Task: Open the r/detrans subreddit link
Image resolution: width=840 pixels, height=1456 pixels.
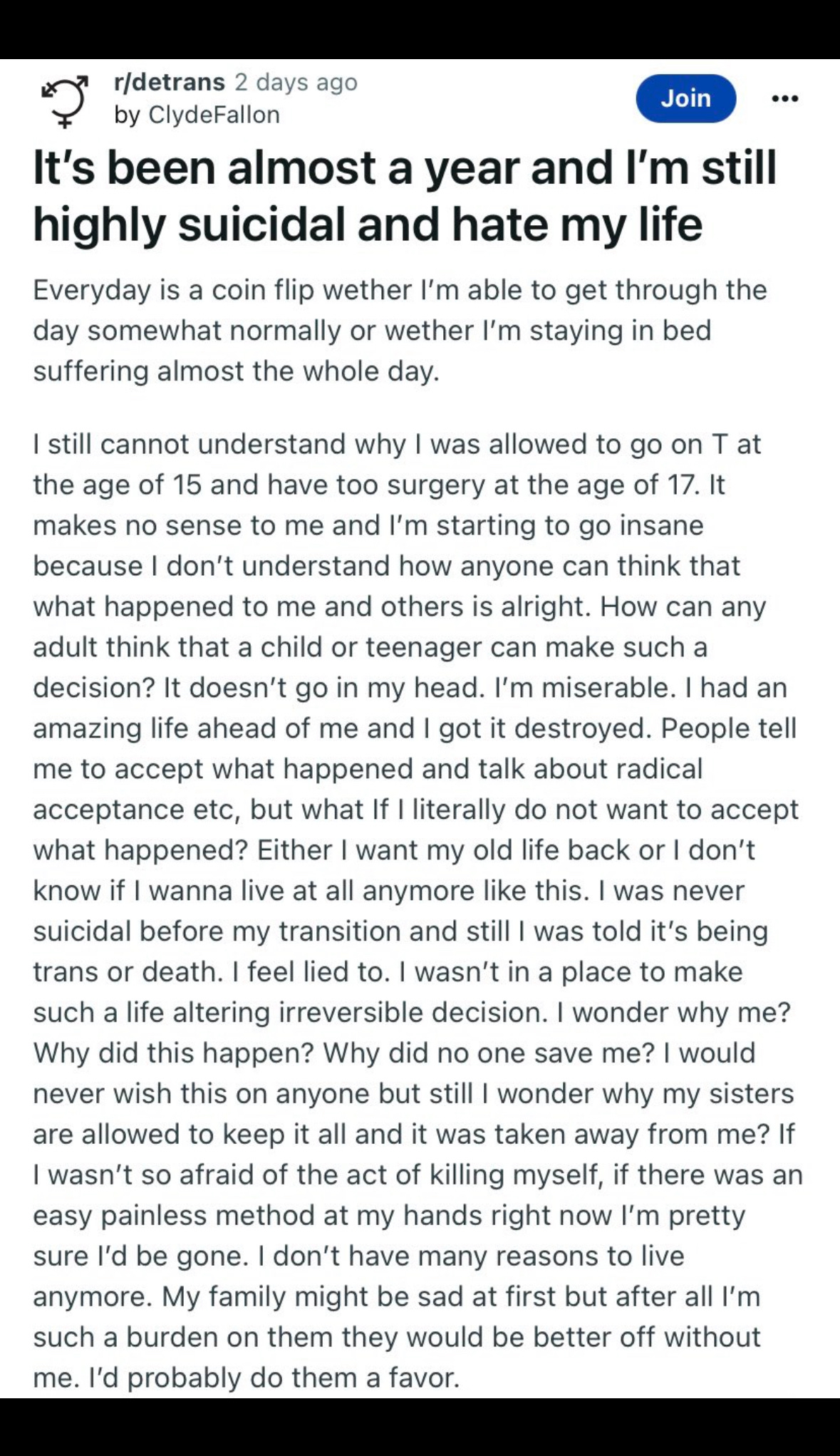Action: click(170, 83)
